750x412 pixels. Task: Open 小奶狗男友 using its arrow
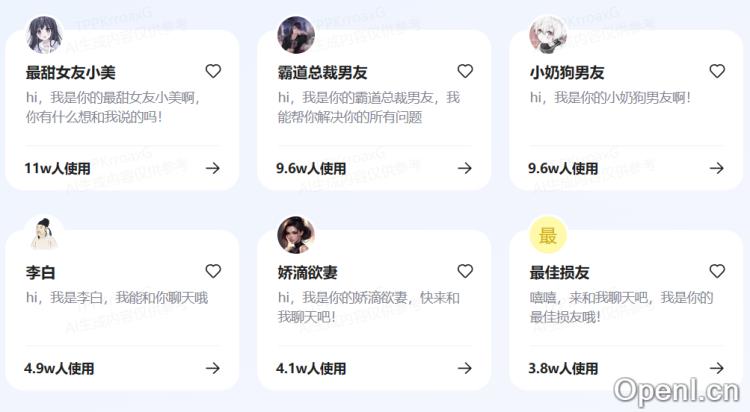click(x=717, y=168)
